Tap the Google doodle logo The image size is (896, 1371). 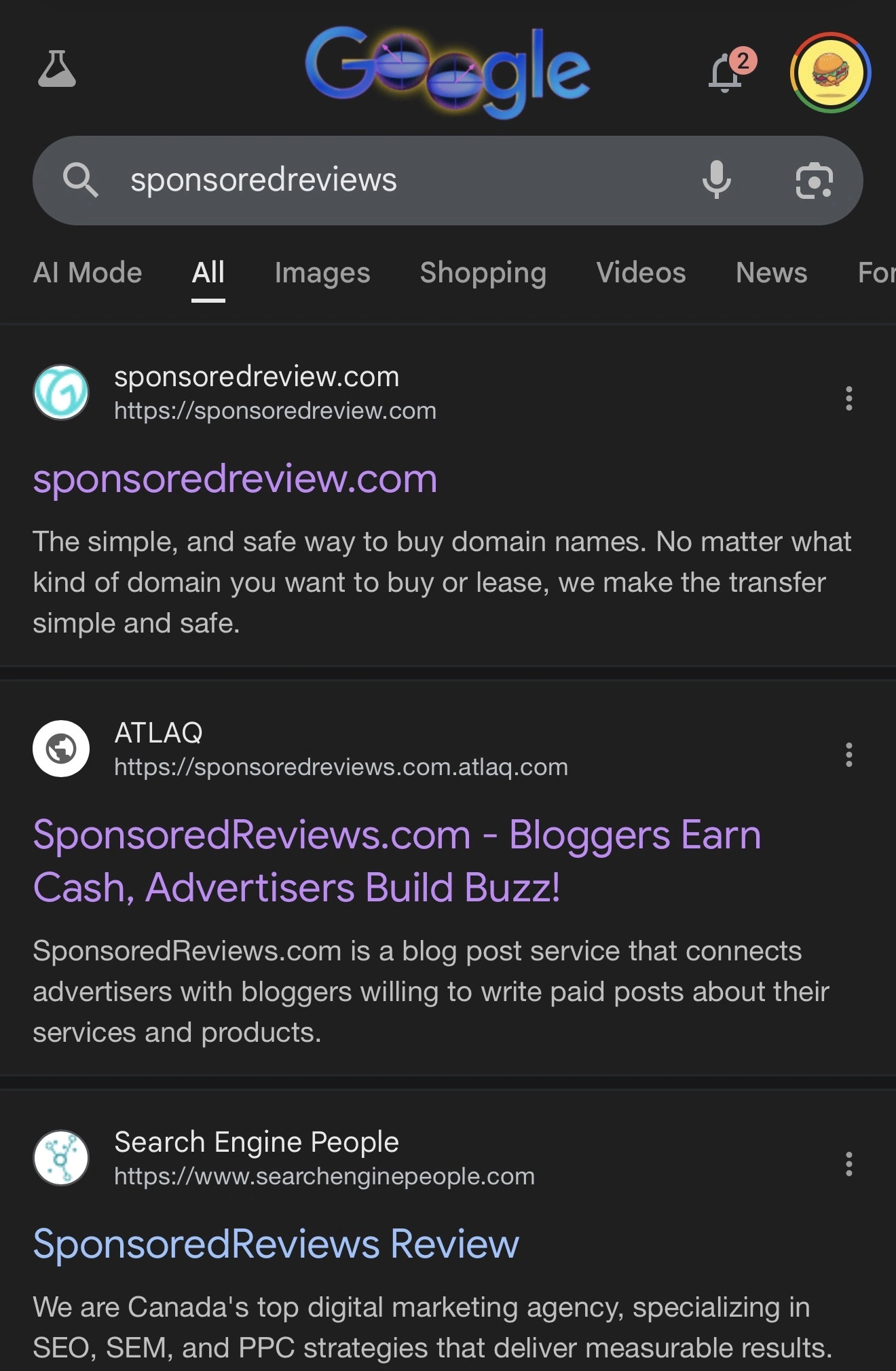tap(448, 71)
